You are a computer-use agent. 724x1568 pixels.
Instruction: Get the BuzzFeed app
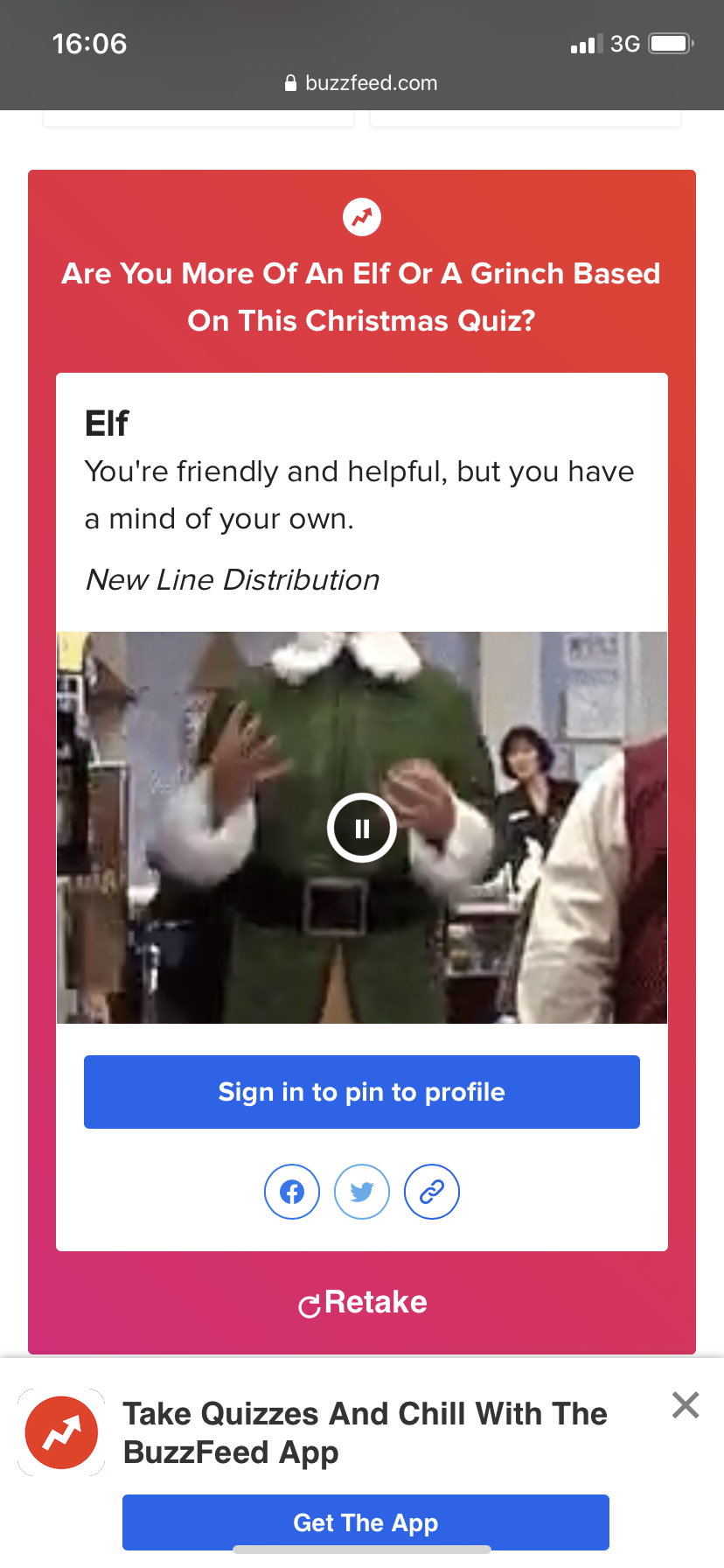click(365, 1522)
